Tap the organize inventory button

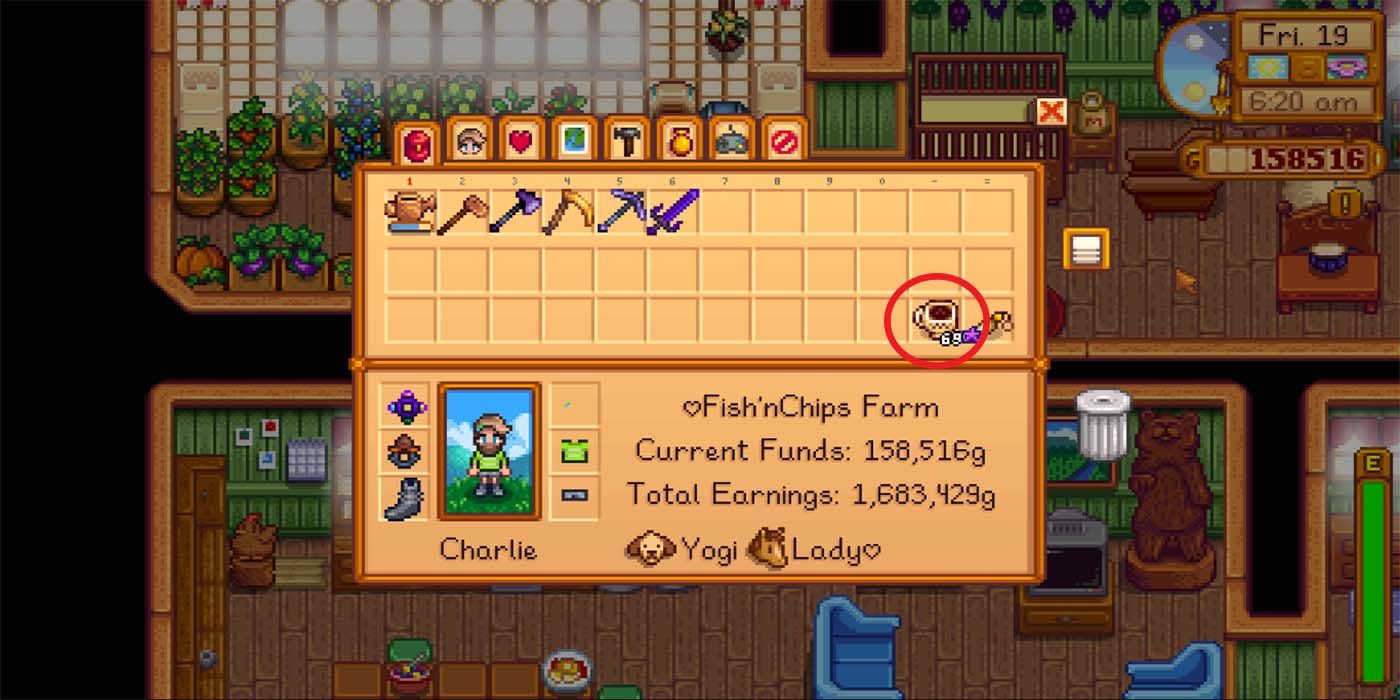pyautogui.click(x=1083, y=248)
